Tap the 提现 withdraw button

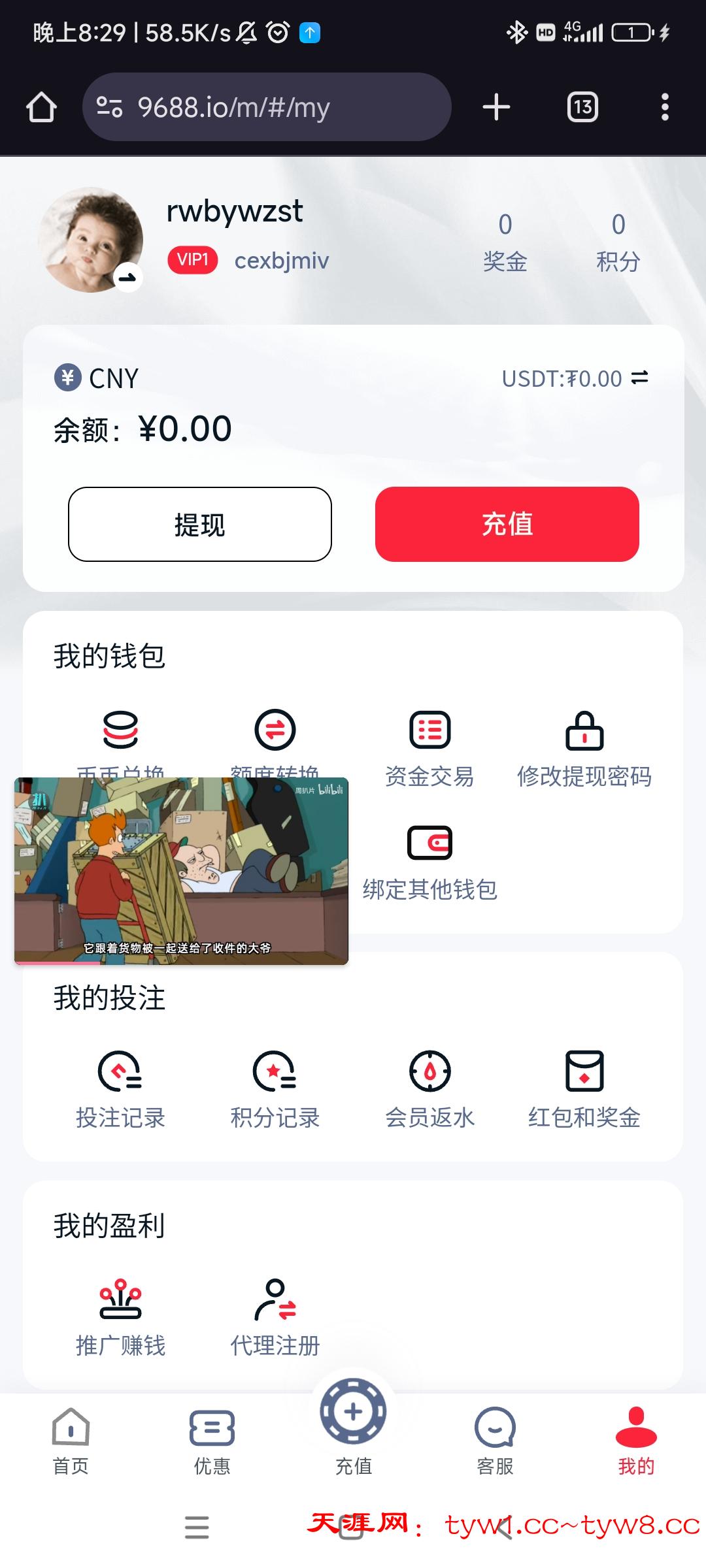[x=200, y=524]
